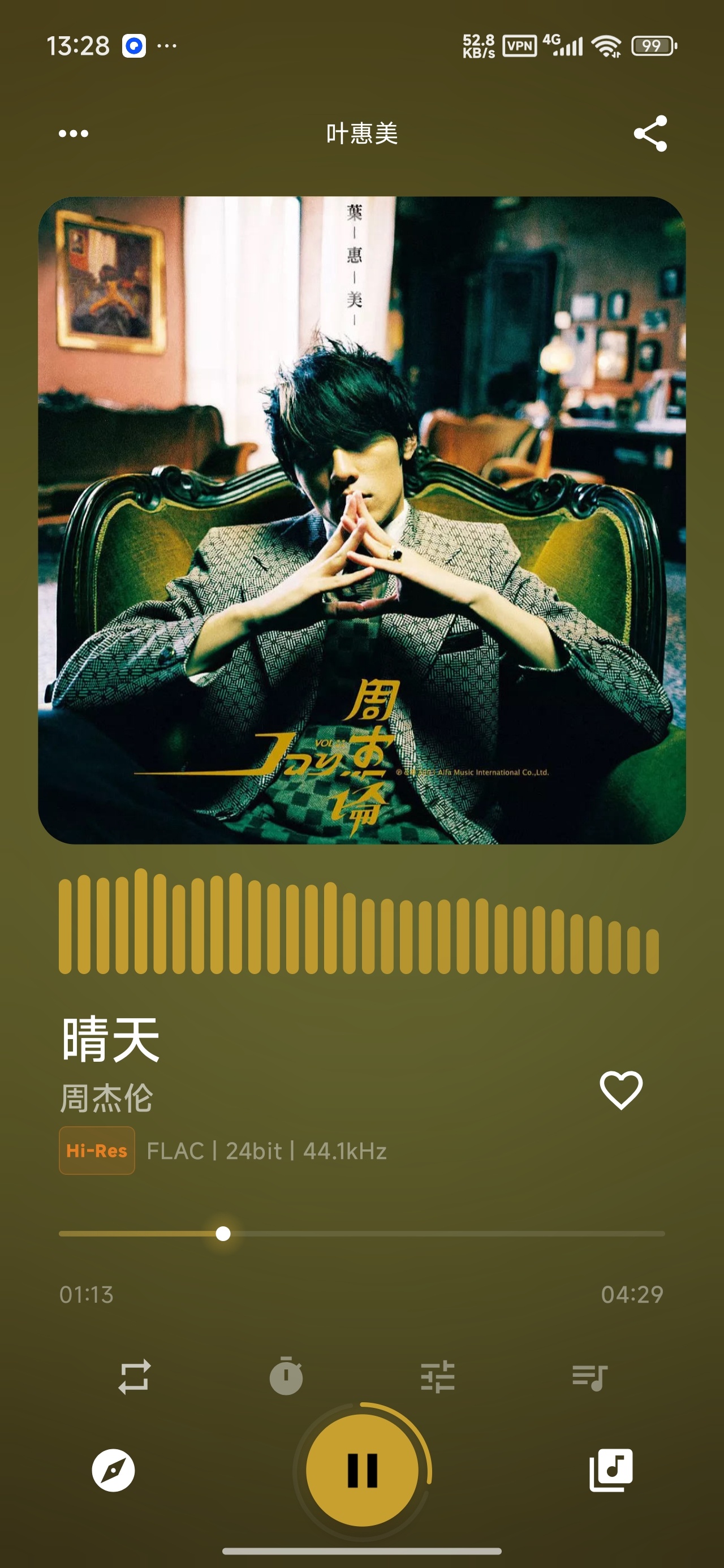Image resolution: width=724 pixels, height=1568 pixels.
Task: Share the current song
Action: [x=650, y=133]
